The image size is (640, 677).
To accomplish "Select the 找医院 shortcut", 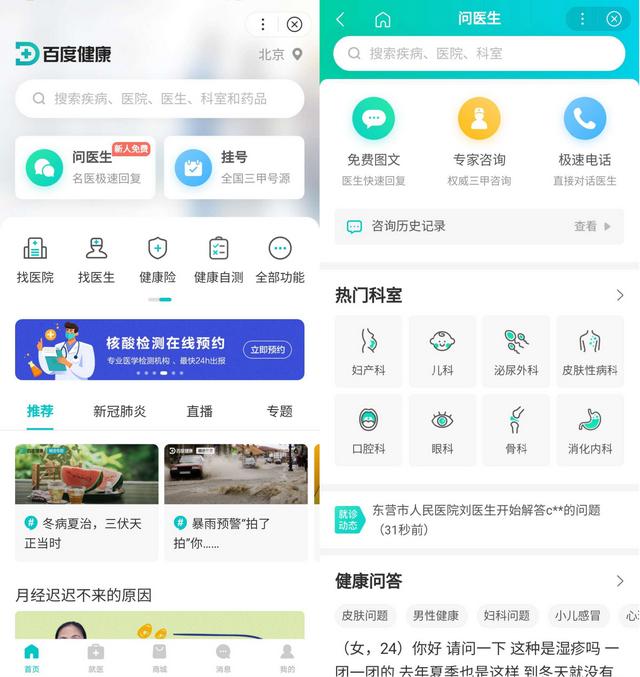I will [x=35, y=260].
